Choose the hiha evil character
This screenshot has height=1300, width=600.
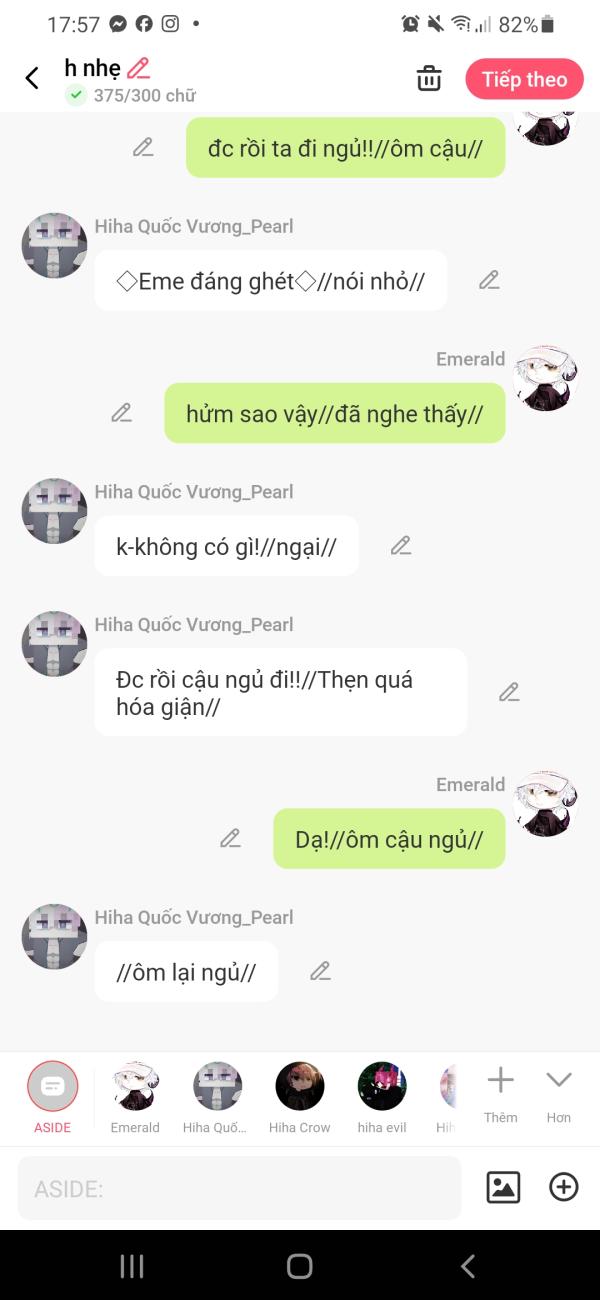382,1097
